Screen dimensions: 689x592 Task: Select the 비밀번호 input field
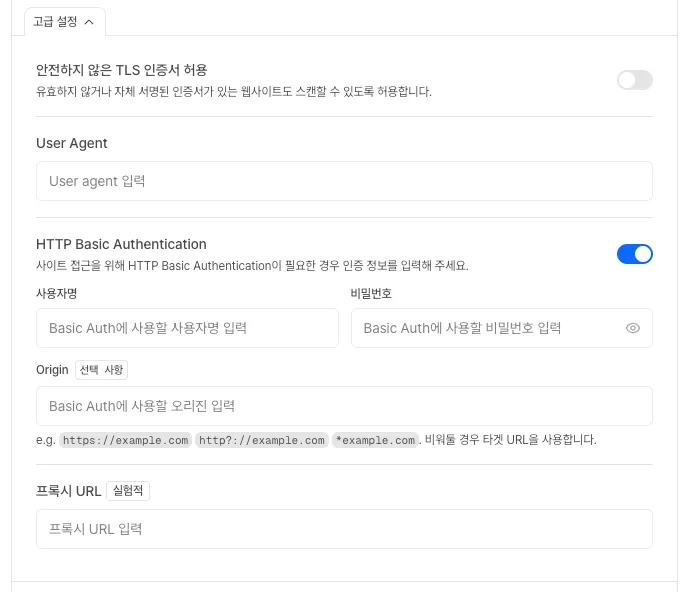tap(485, 328)
